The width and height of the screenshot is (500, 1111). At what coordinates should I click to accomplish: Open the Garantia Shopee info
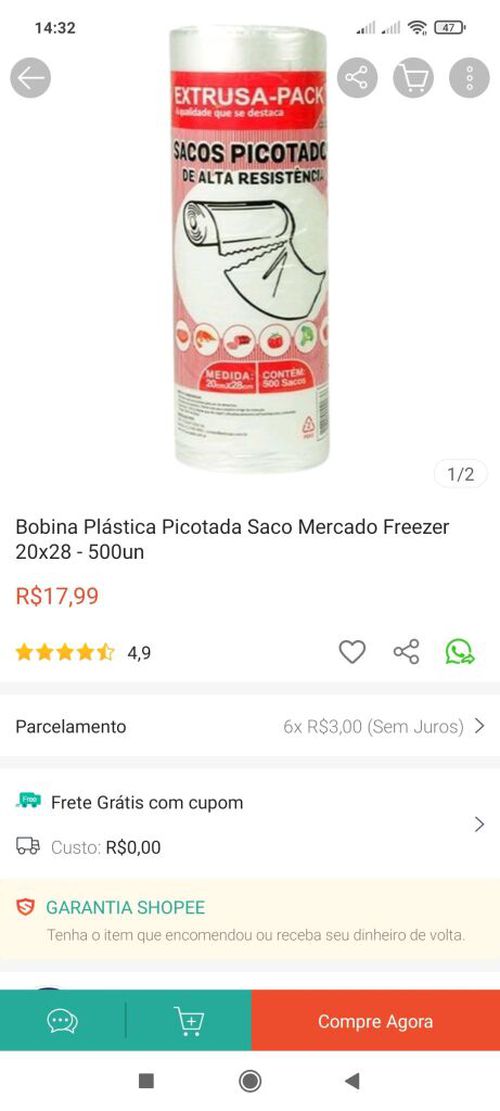tap(250, 920)
